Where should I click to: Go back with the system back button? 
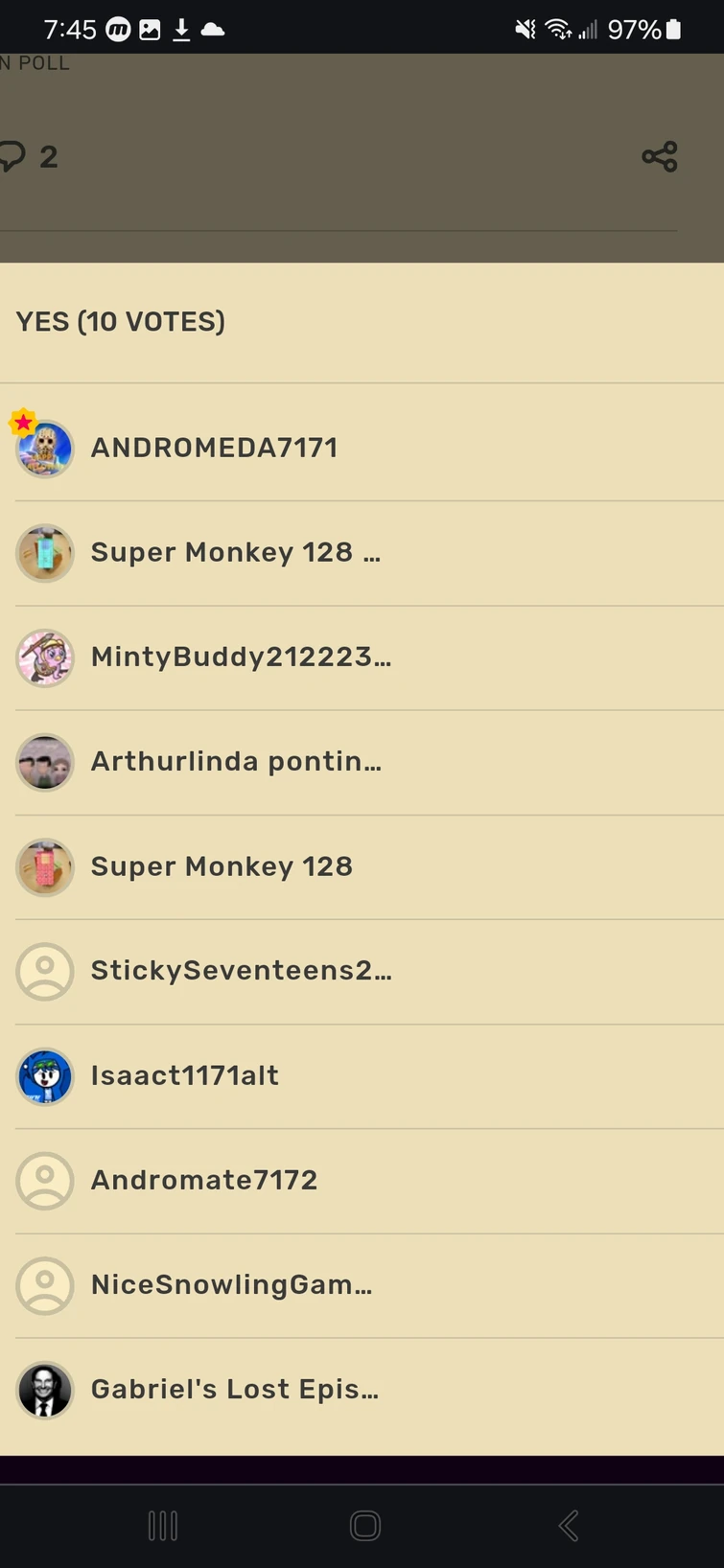coord(568,1525)
